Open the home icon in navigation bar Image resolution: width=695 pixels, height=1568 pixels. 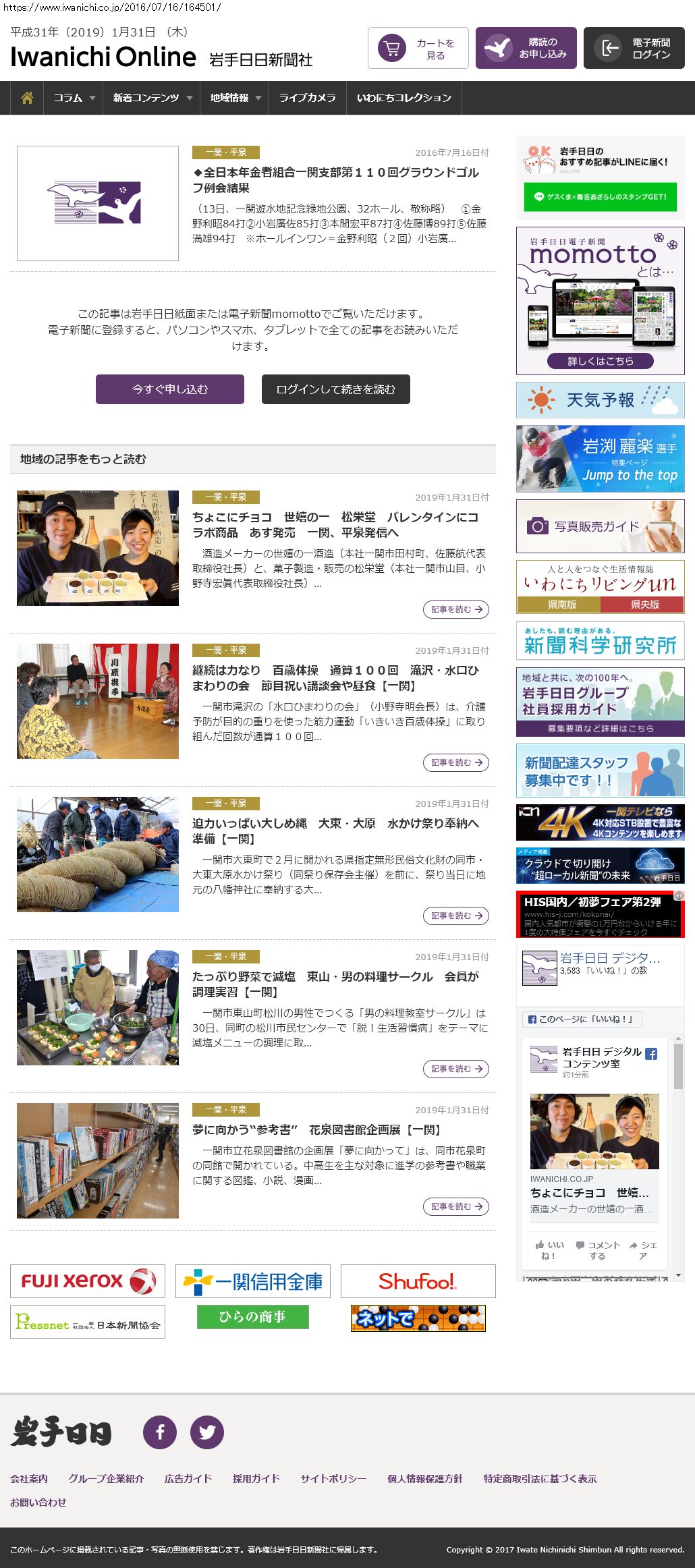[27, 98]
